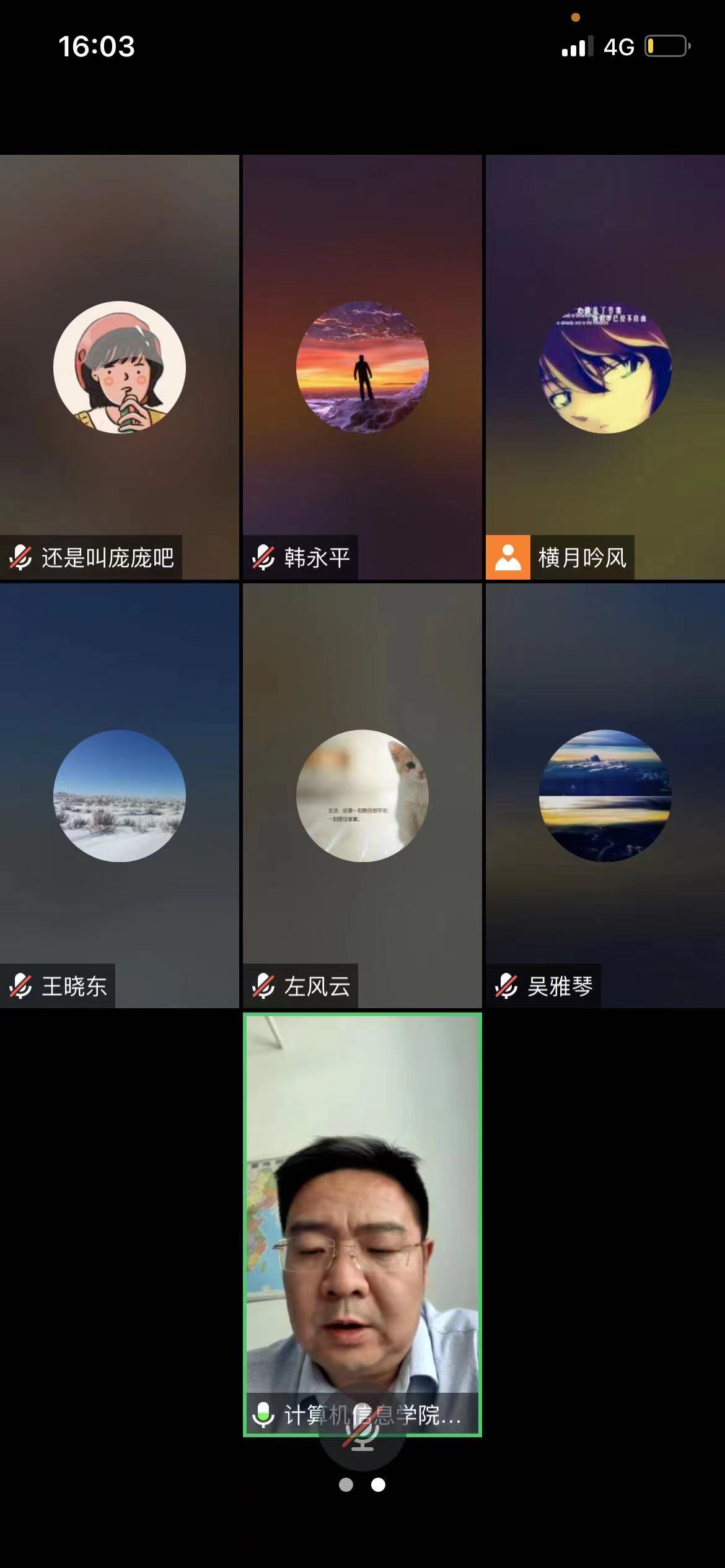Open 横月吟风 participant tile

[x=605, y=367]
